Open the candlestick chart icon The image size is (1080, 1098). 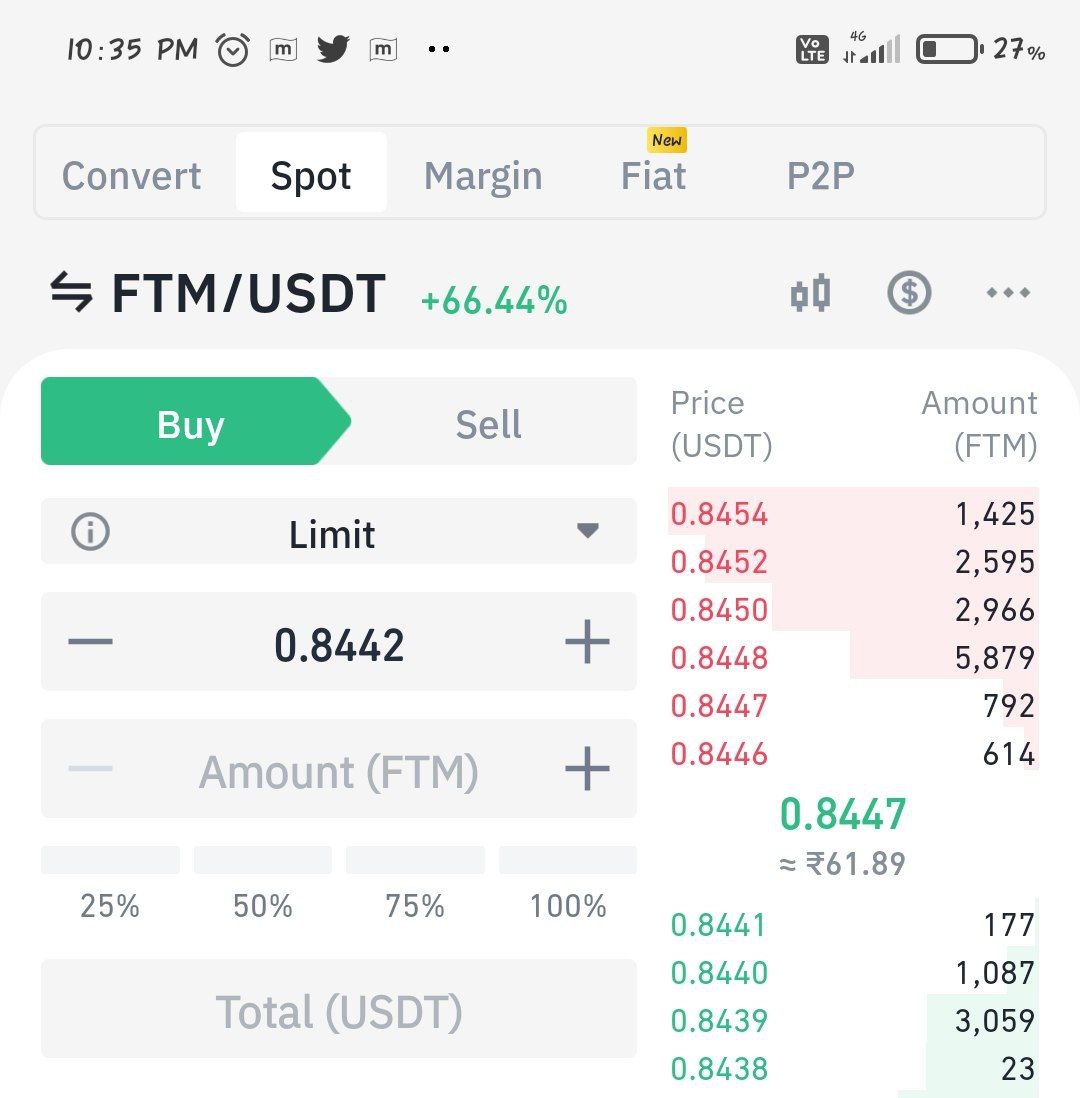pyautogui.click(x=810, y=294)
